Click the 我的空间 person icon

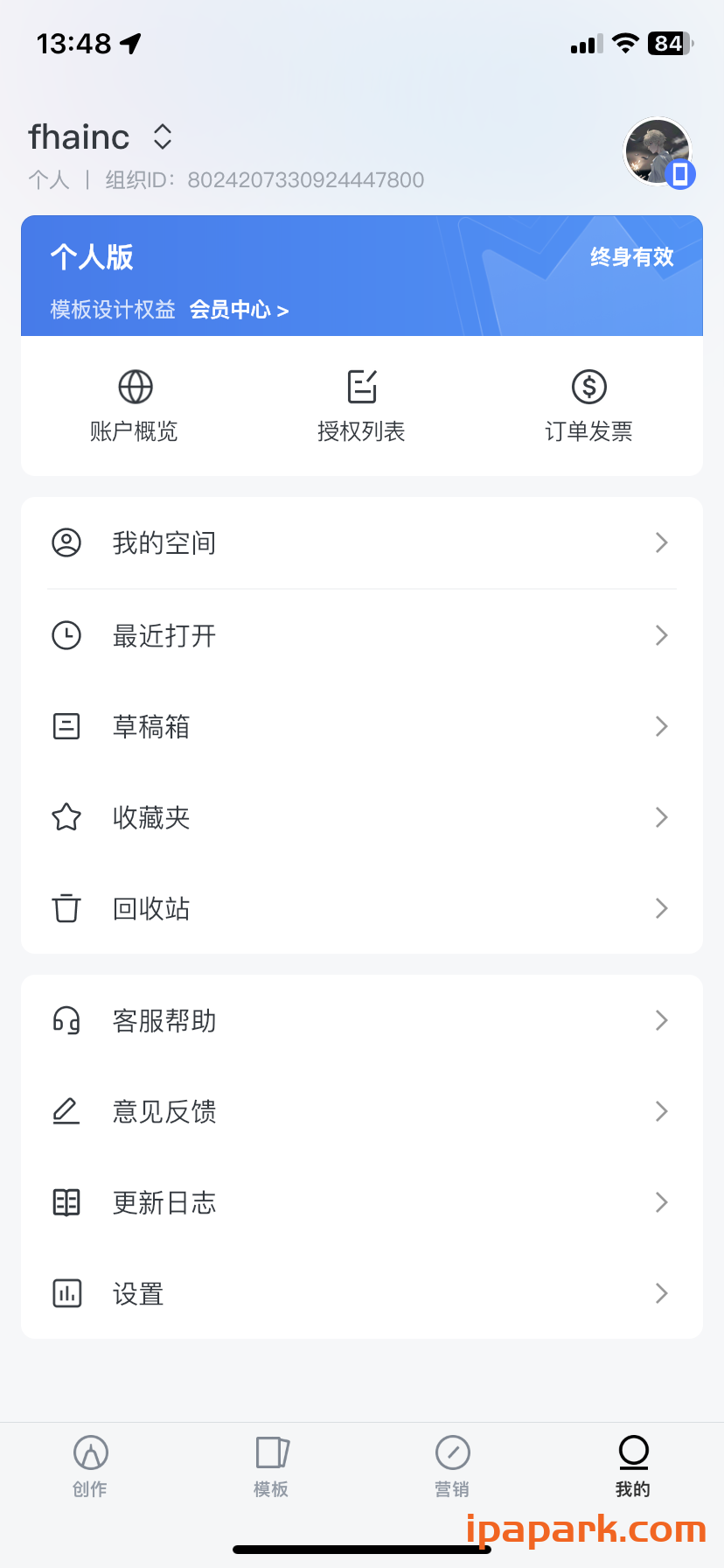(x=66, y=542)
